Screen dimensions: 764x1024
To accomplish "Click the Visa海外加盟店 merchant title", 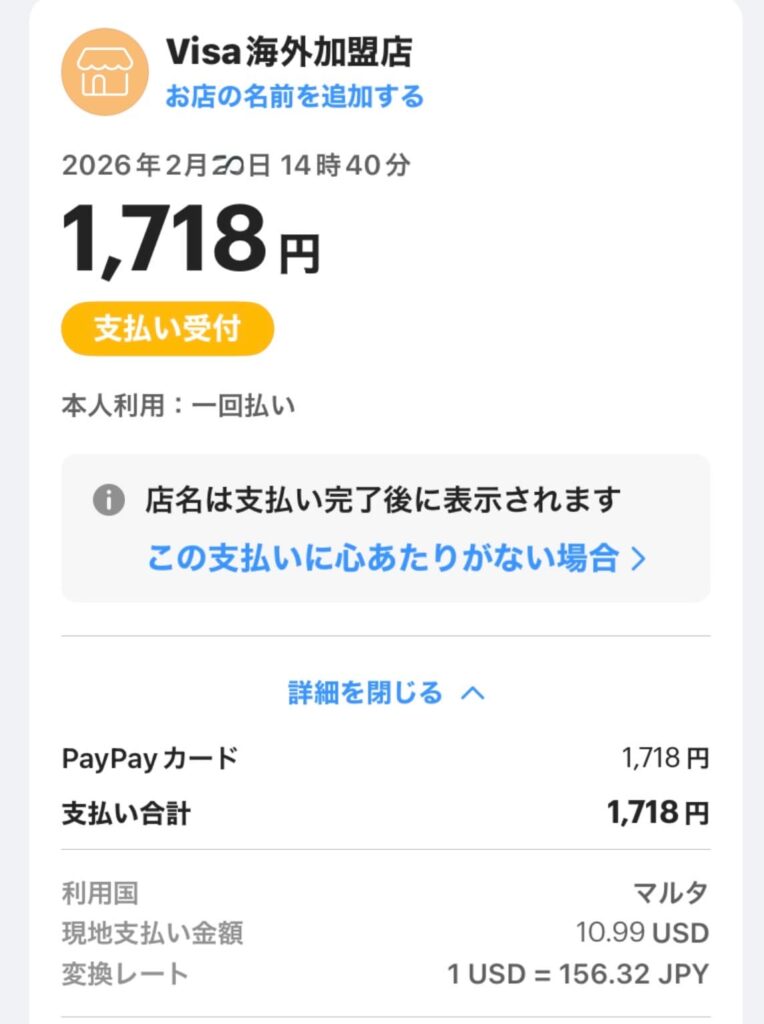I will (290, 54).
